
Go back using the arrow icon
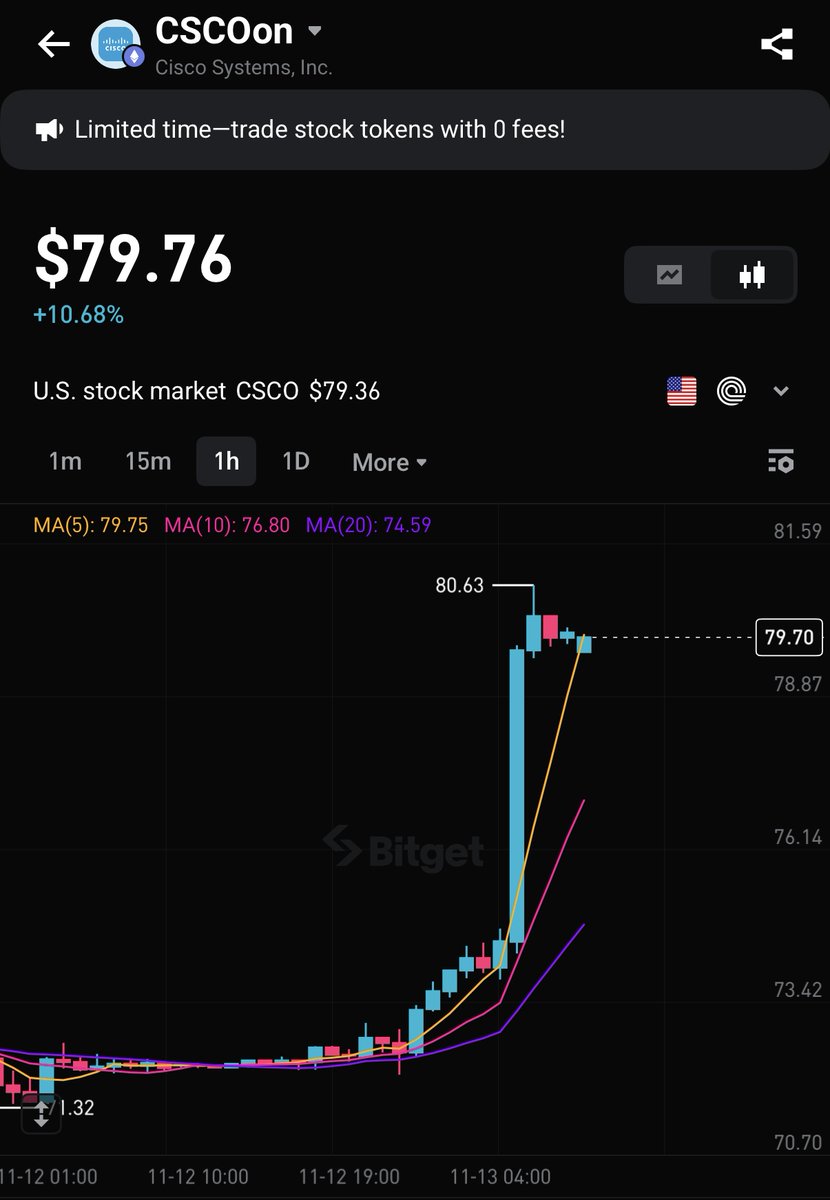point(53,44)
